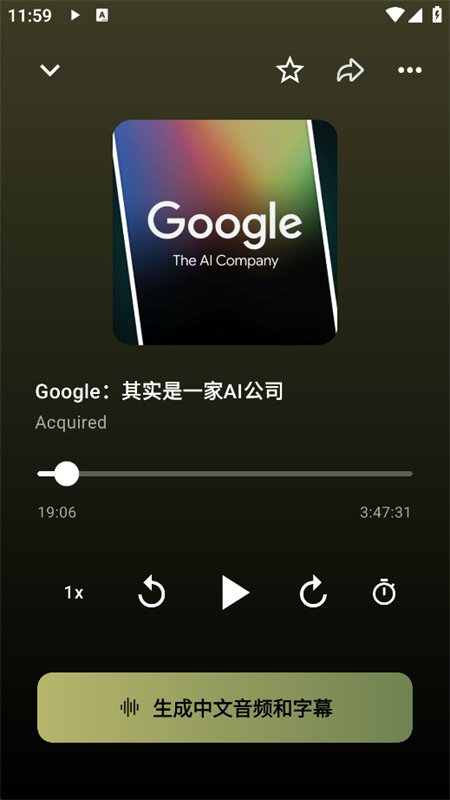Open the Google episode cover art

pyautogui.click(x=225, y=232)
